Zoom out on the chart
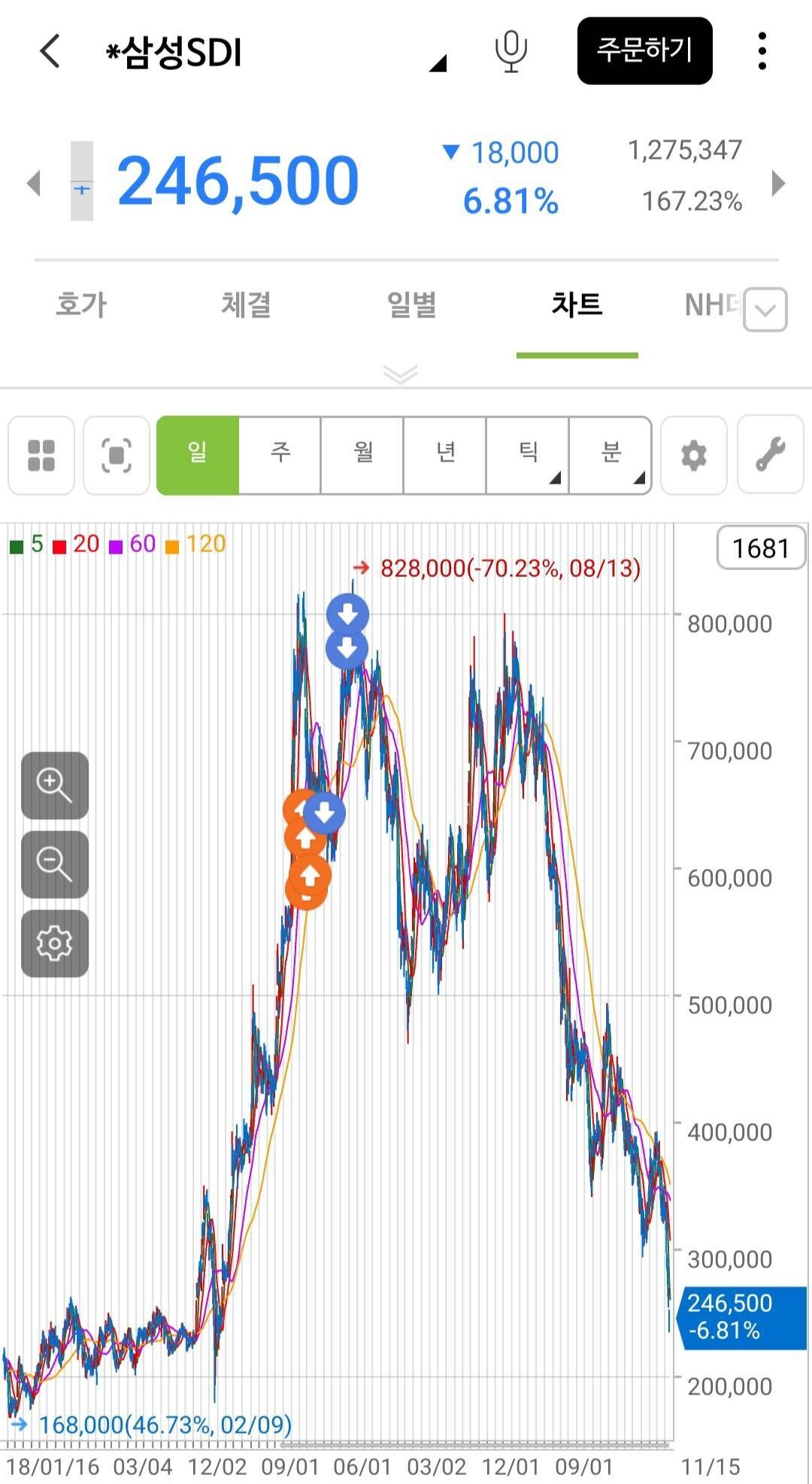This screenshot has width=812, height=1484. tap(55, 864)
